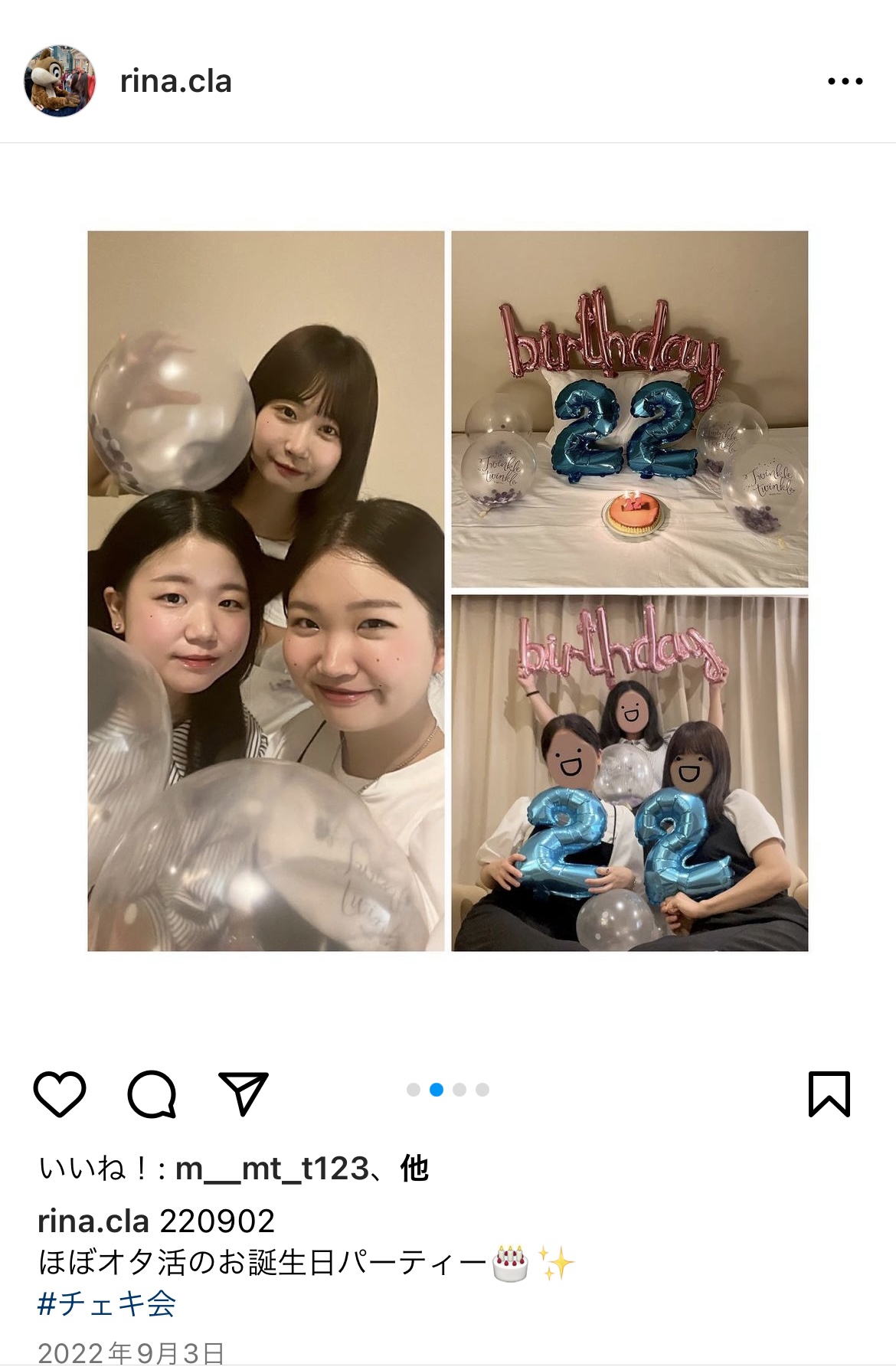Save post with bookmark icon
This screenshot has width=896, height=1370.
tap(829, 1094)
